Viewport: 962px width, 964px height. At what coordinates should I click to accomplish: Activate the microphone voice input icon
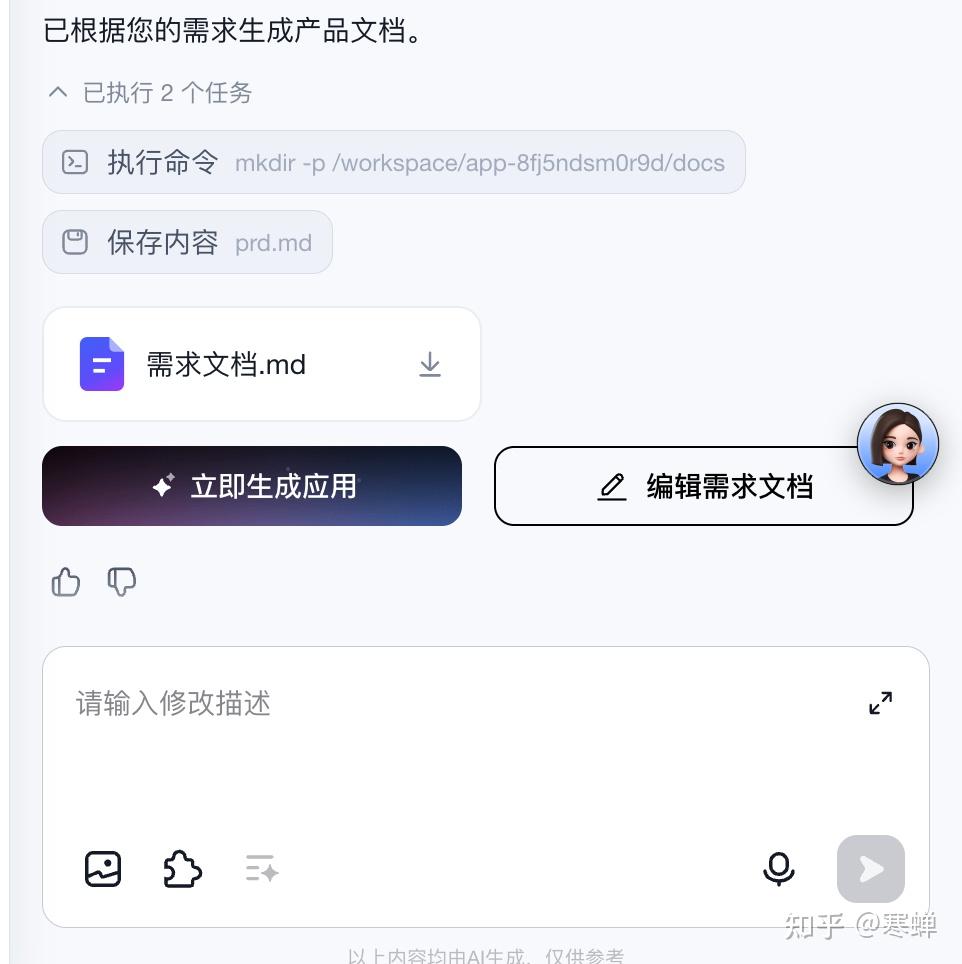point(779,869)
